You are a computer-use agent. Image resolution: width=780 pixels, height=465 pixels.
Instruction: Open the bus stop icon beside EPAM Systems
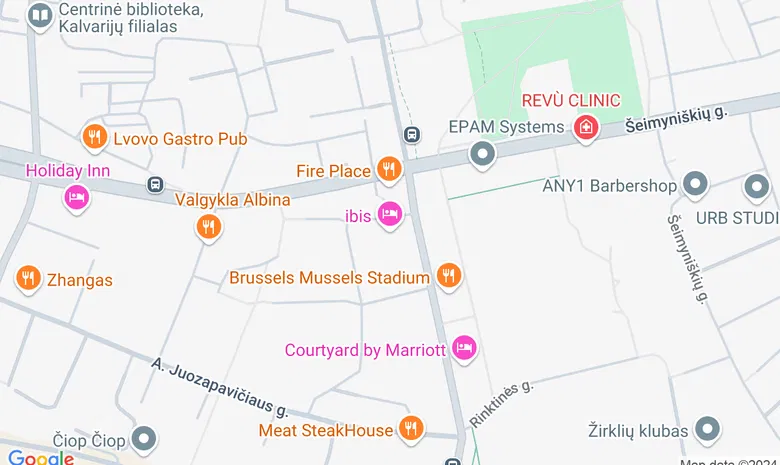coord(411,134)
